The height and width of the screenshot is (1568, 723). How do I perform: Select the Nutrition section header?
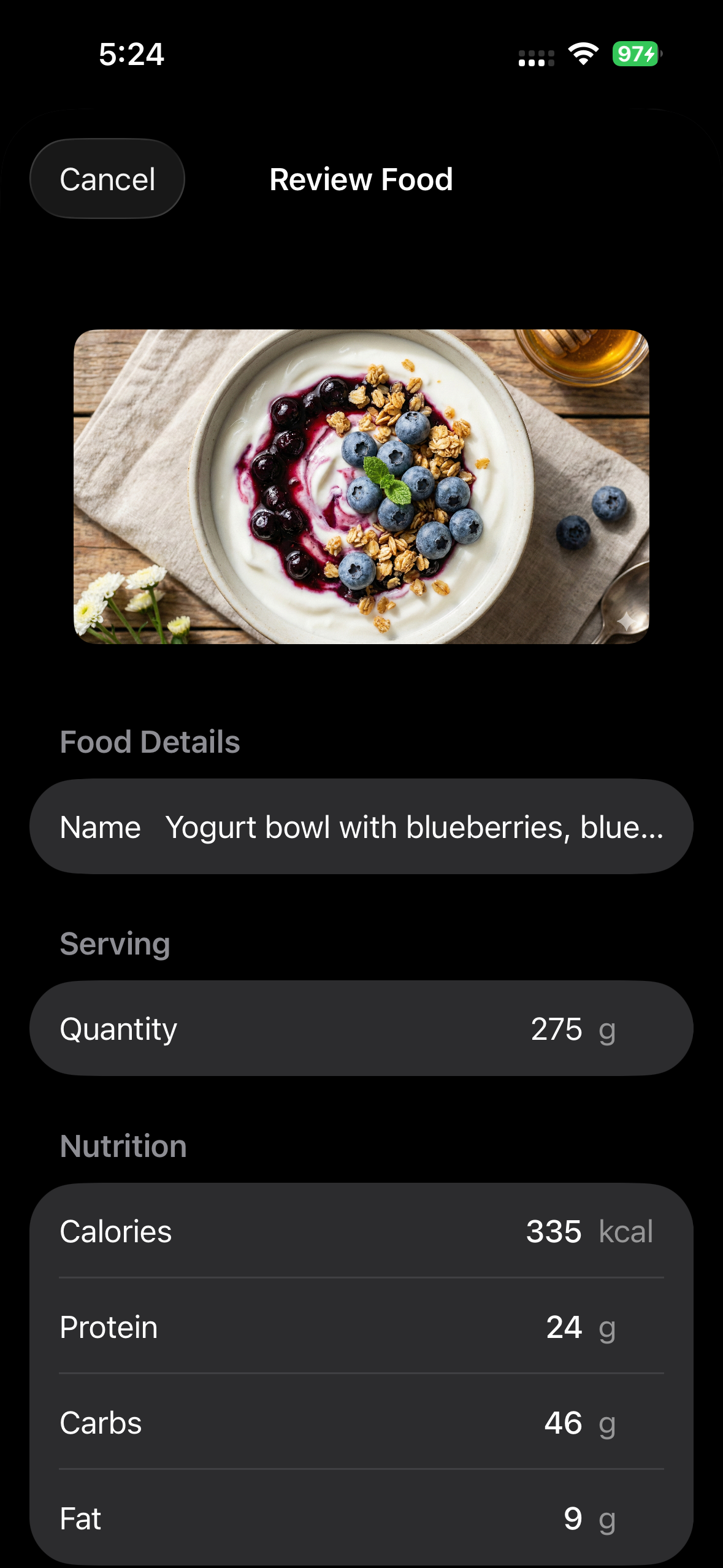[123, 1145]
